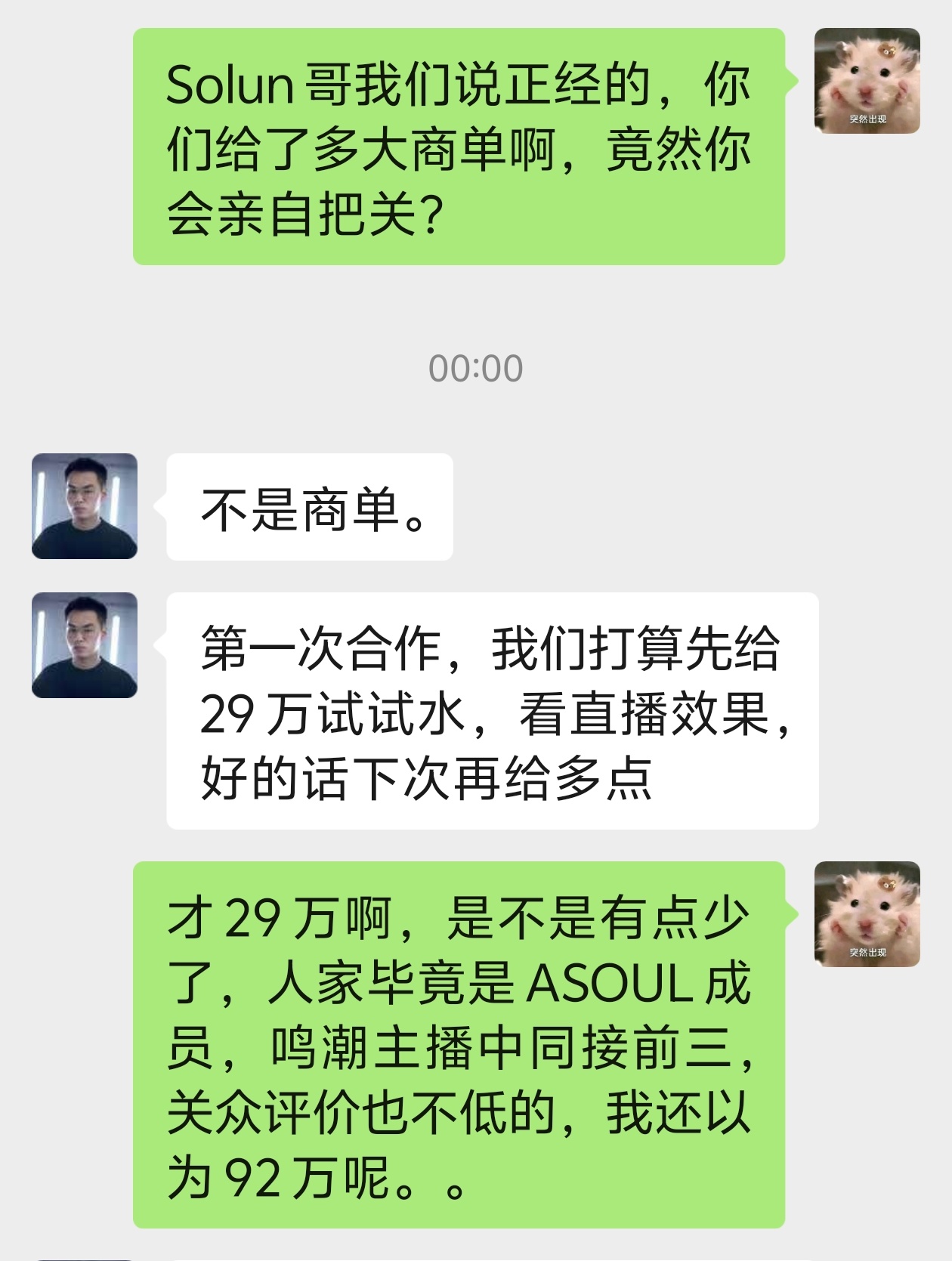This screenshot has height=1261, width=952.
Task: Tap hamster avatar beside the "才29万啊" message
Action: (x=867, y=914)
